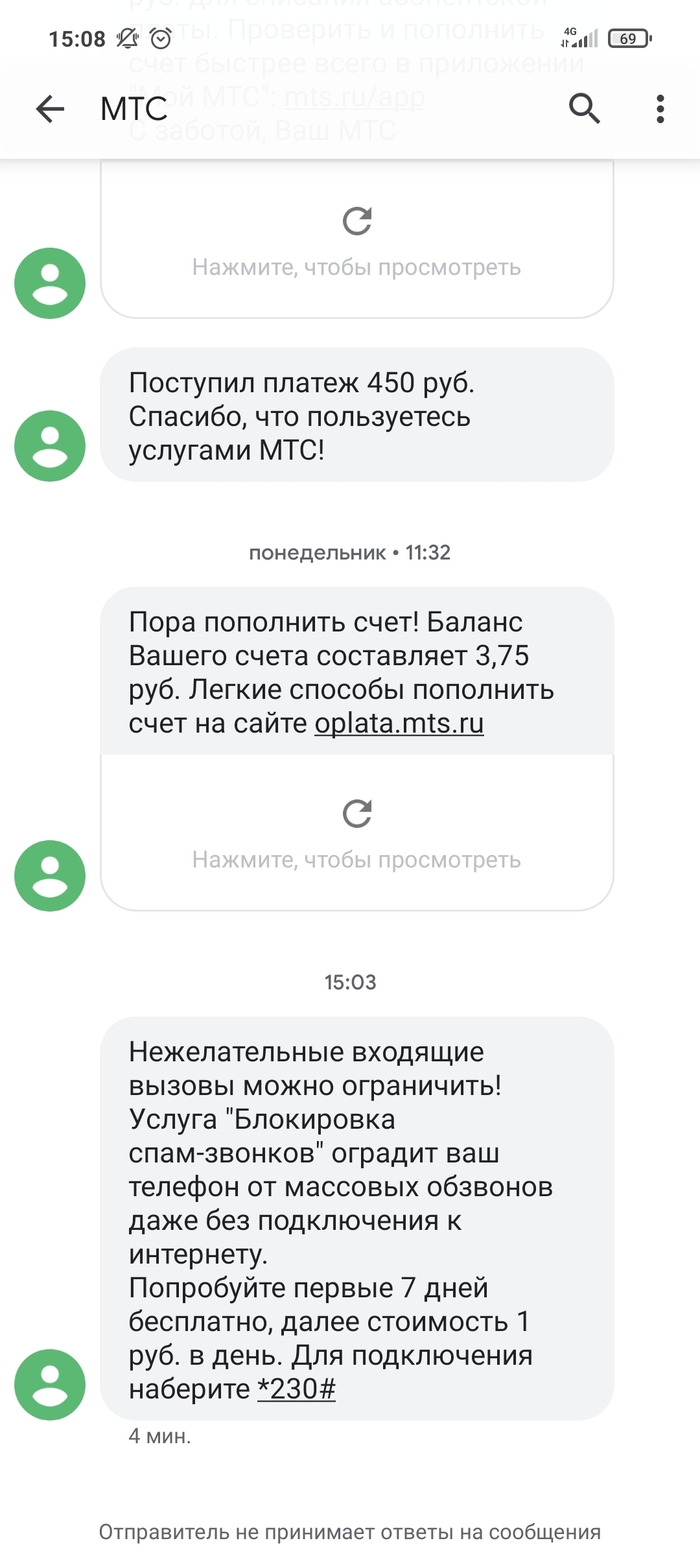Image resolution: width=700 pixels, height=1556 pixels.
Task: Load link preview under the oplata.mts.ru message
Action: point(357,832)
